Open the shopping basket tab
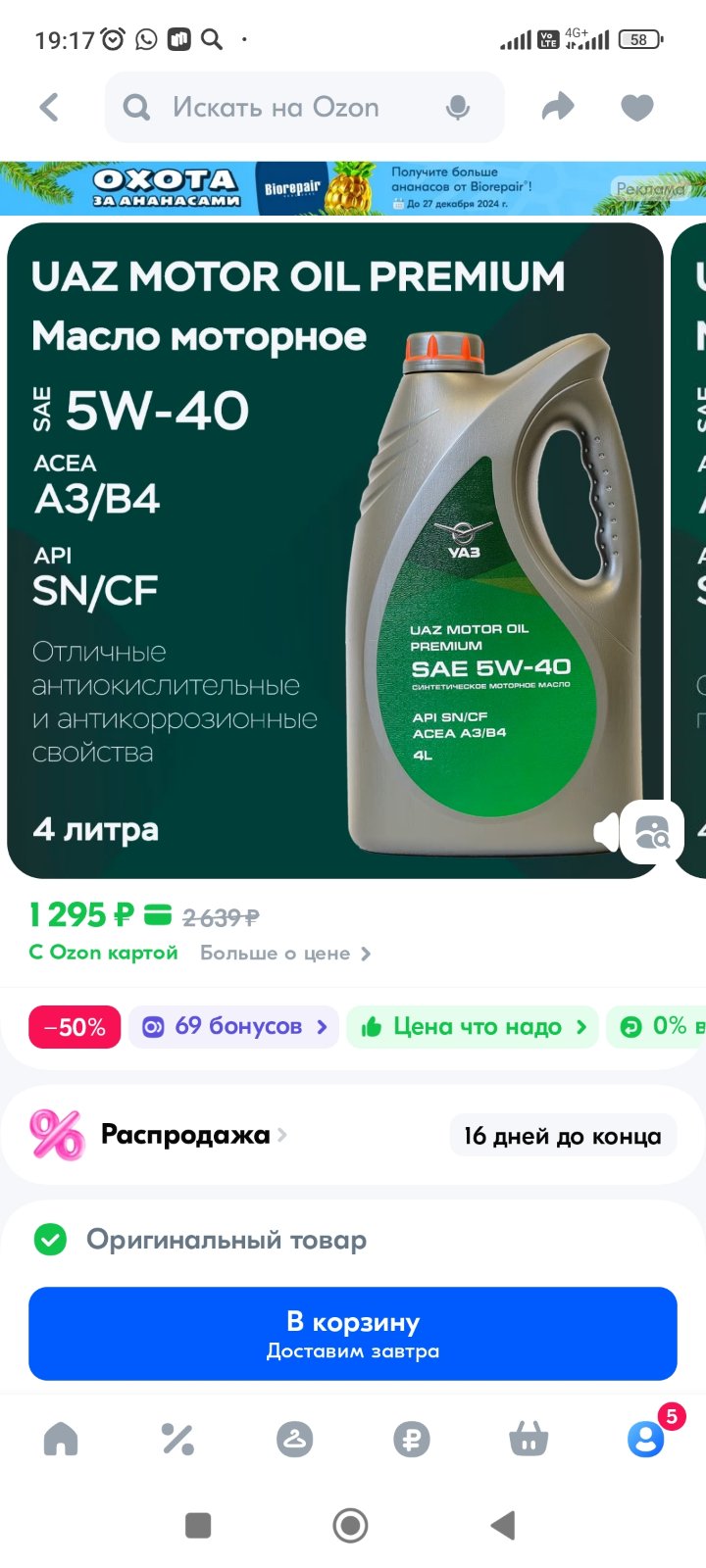Viewport: 706px width, 1568px height. pos(529,1439)
